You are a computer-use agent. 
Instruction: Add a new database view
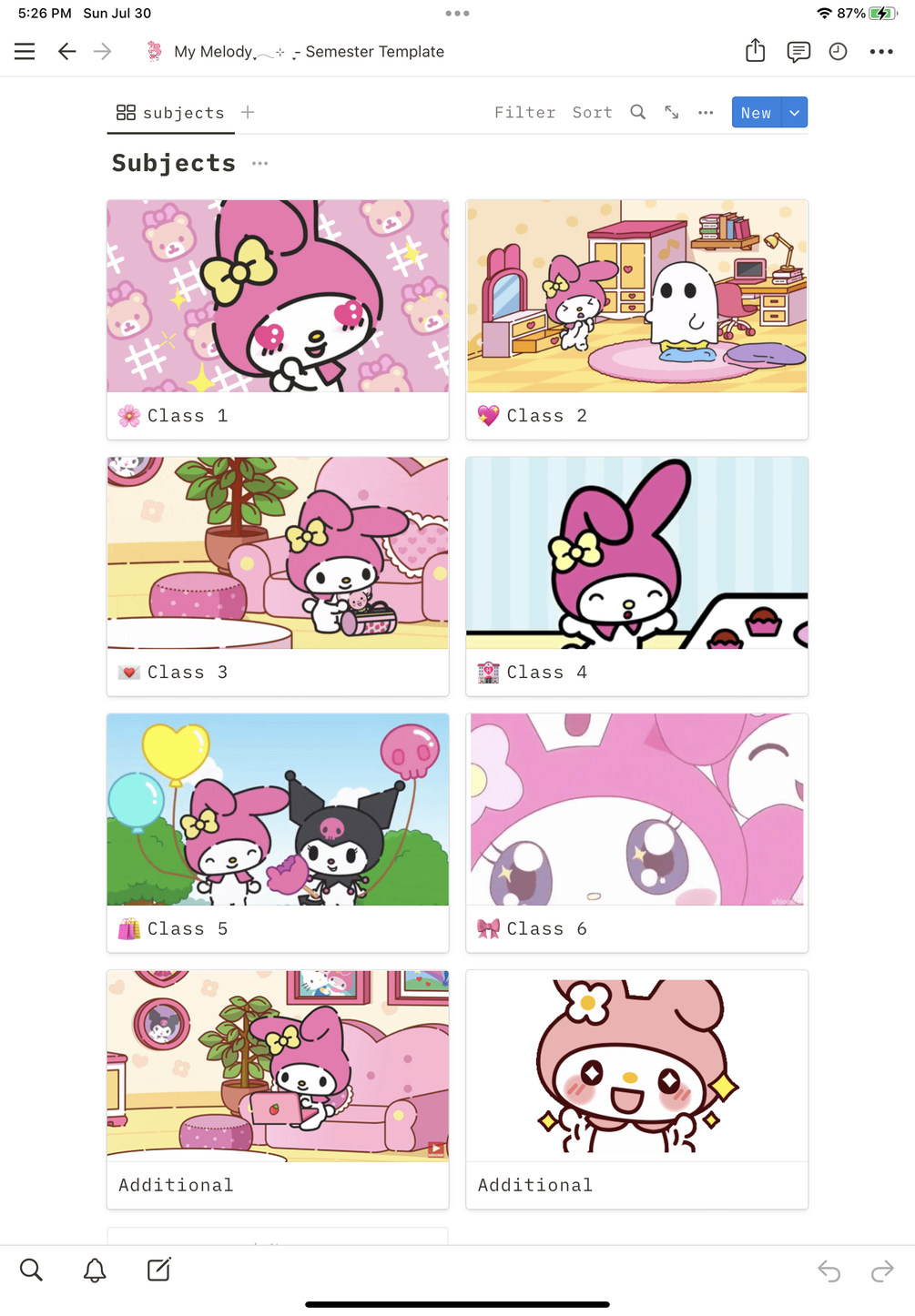coord(248,112)
